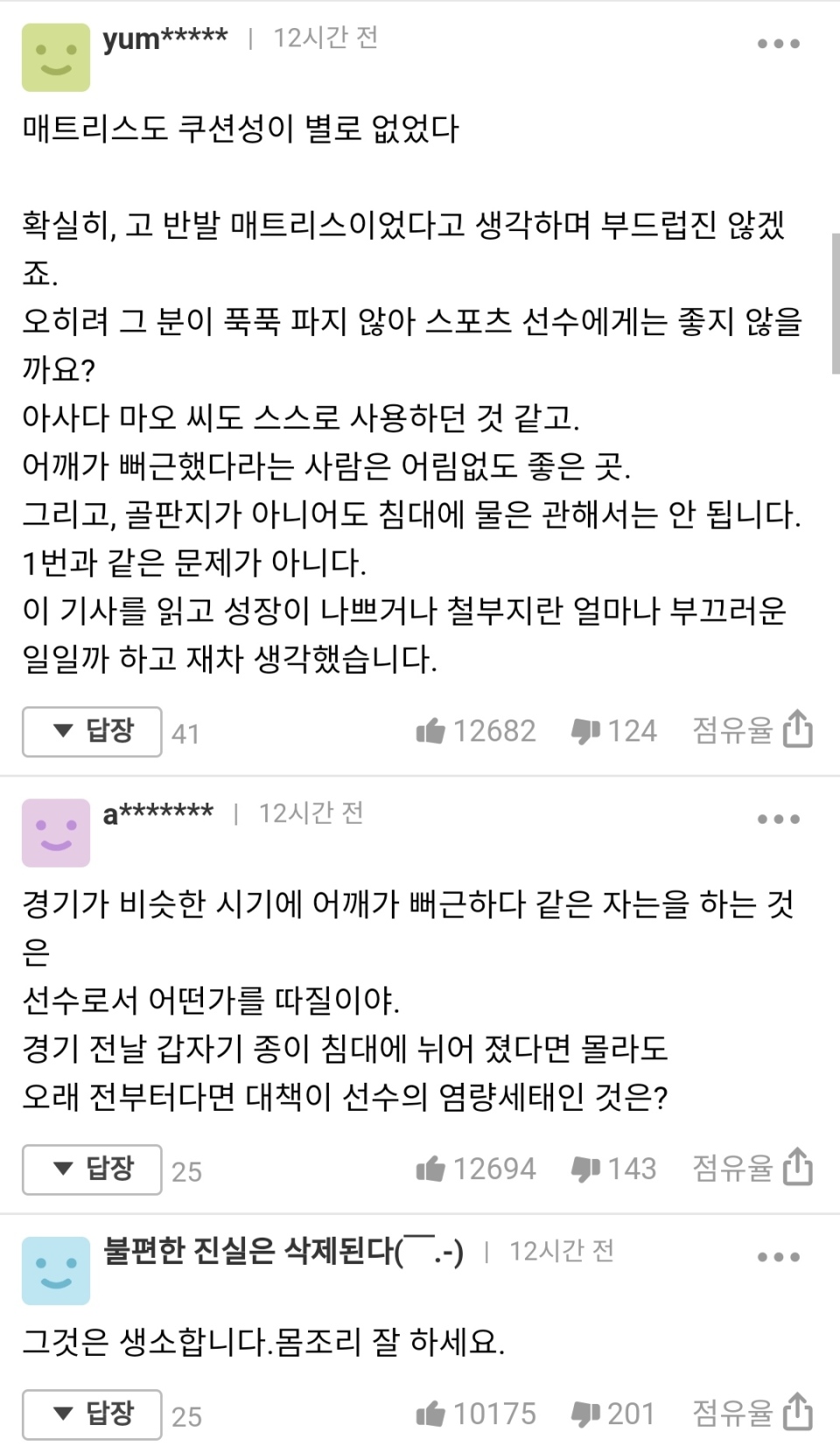The image size is (840, 1453).
Task: Expand replies under yum***** comment
Action: [92, 731]
